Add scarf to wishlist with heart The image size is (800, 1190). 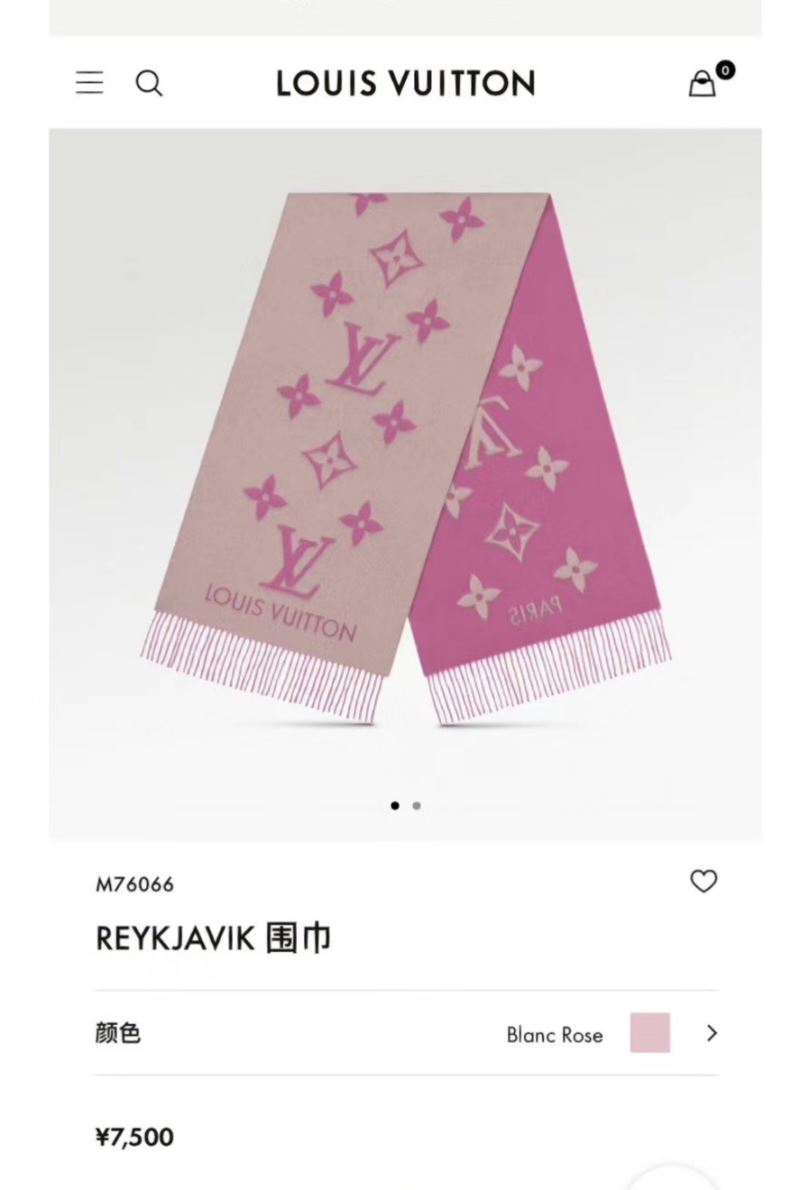[x=704, y=881]
